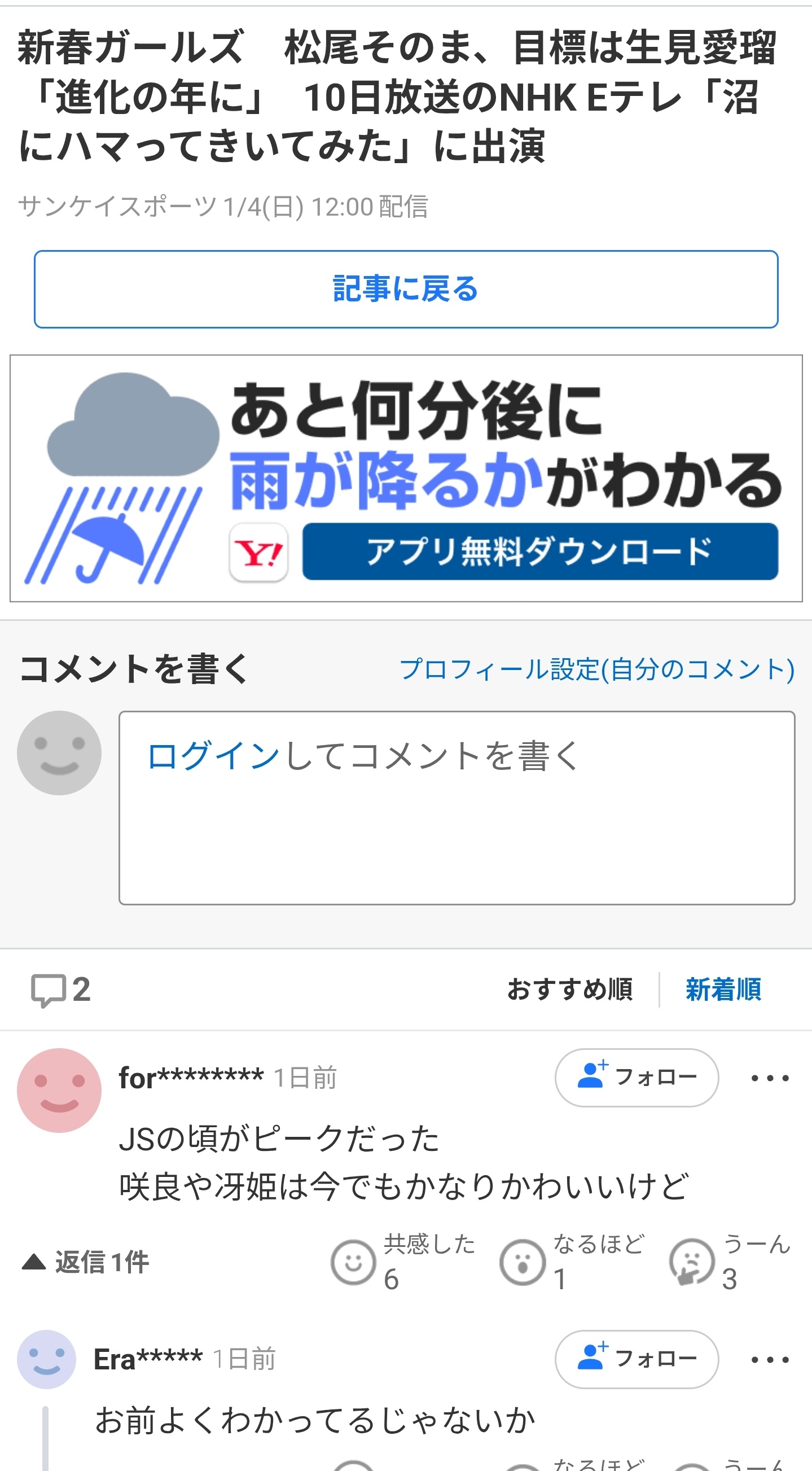812x1471 pixels.
Task: Open more options for Era***** reply
Action: 770,1360
